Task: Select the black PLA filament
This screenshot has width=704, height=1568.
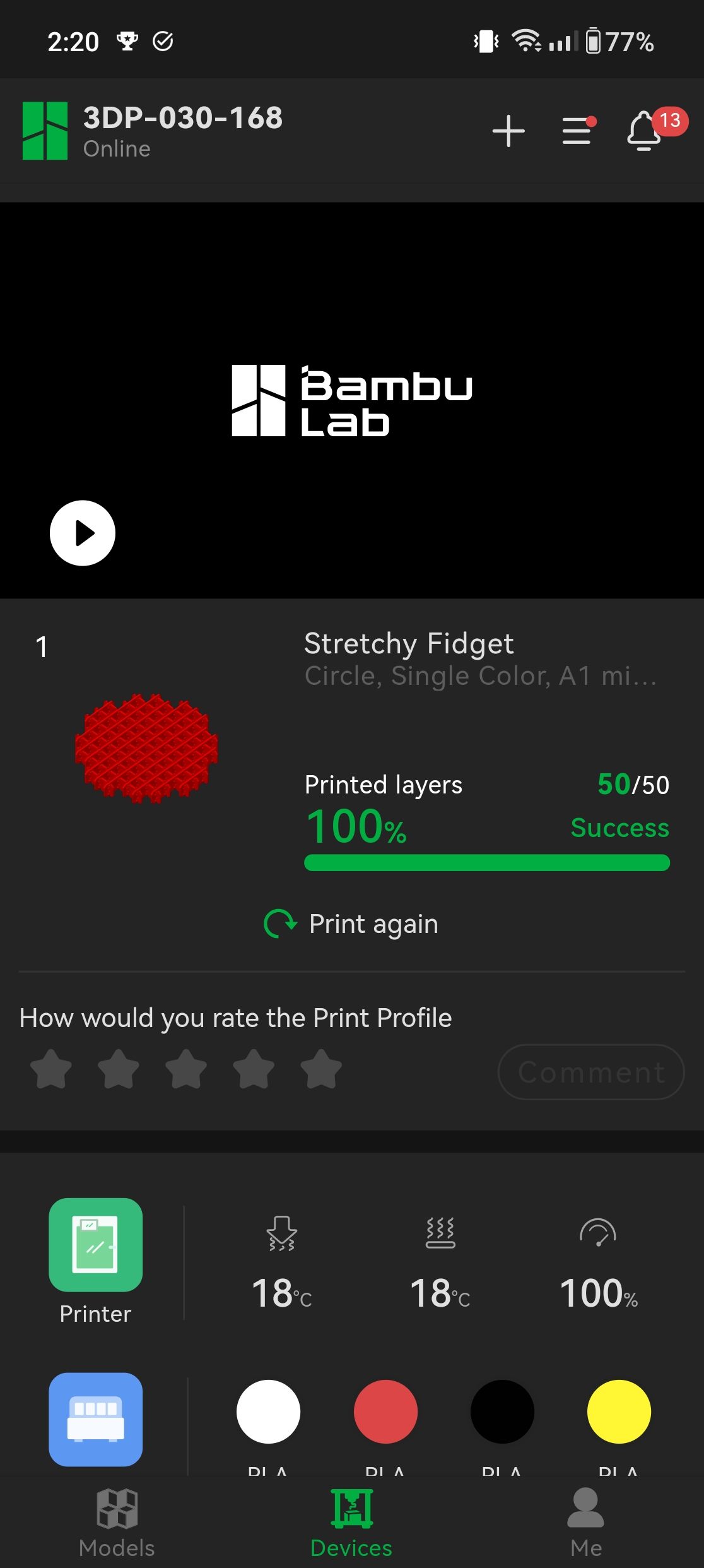Action: tap(502, 1411)
